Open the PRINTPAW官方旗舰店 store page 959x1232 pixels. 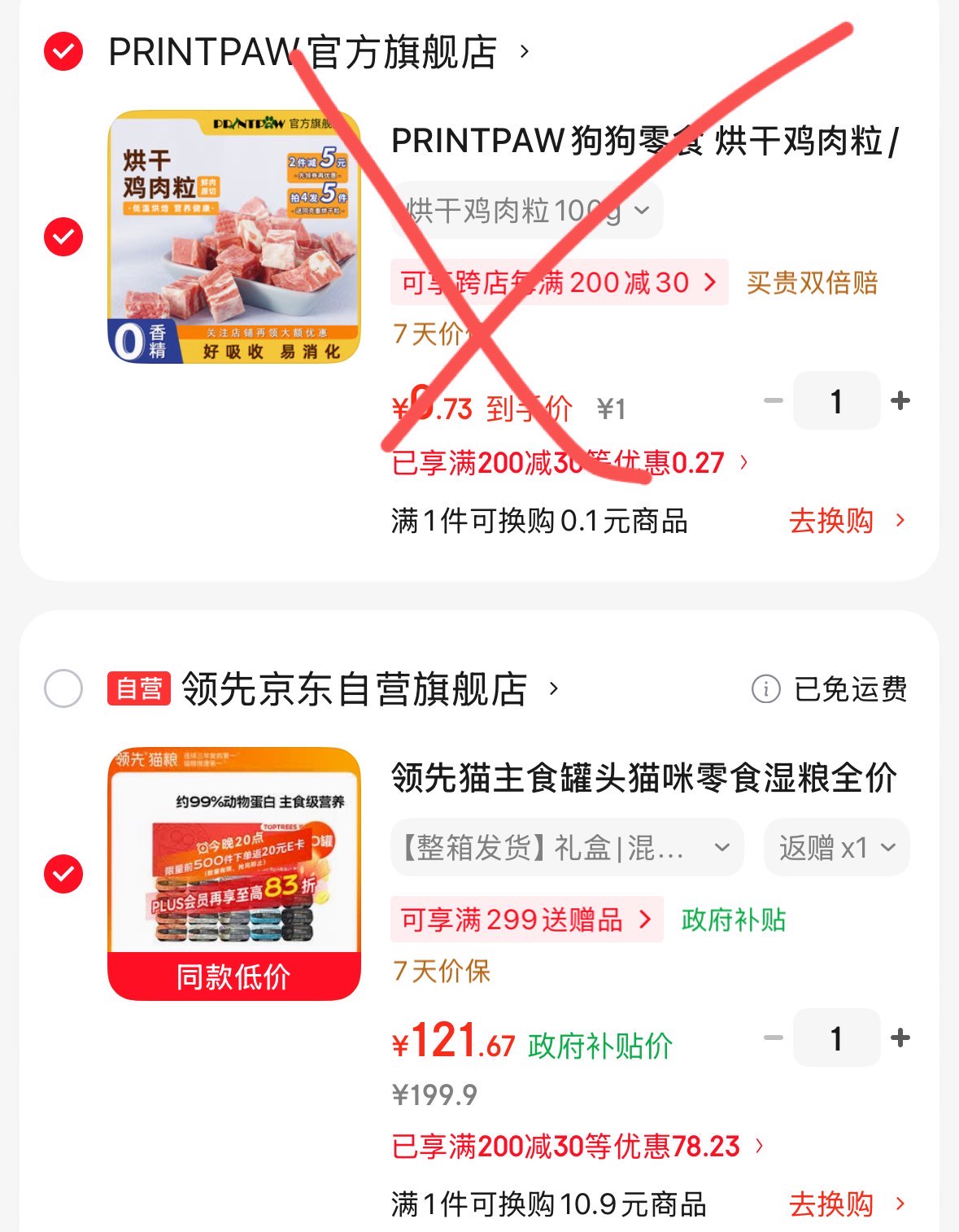pos(303,53)
